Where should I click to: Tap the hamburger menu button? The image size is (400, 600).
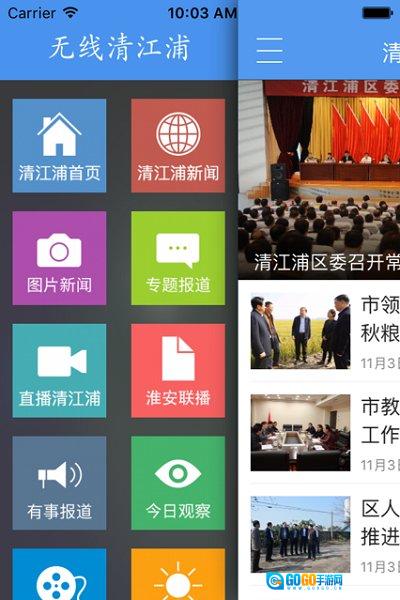tap(269, 51)
